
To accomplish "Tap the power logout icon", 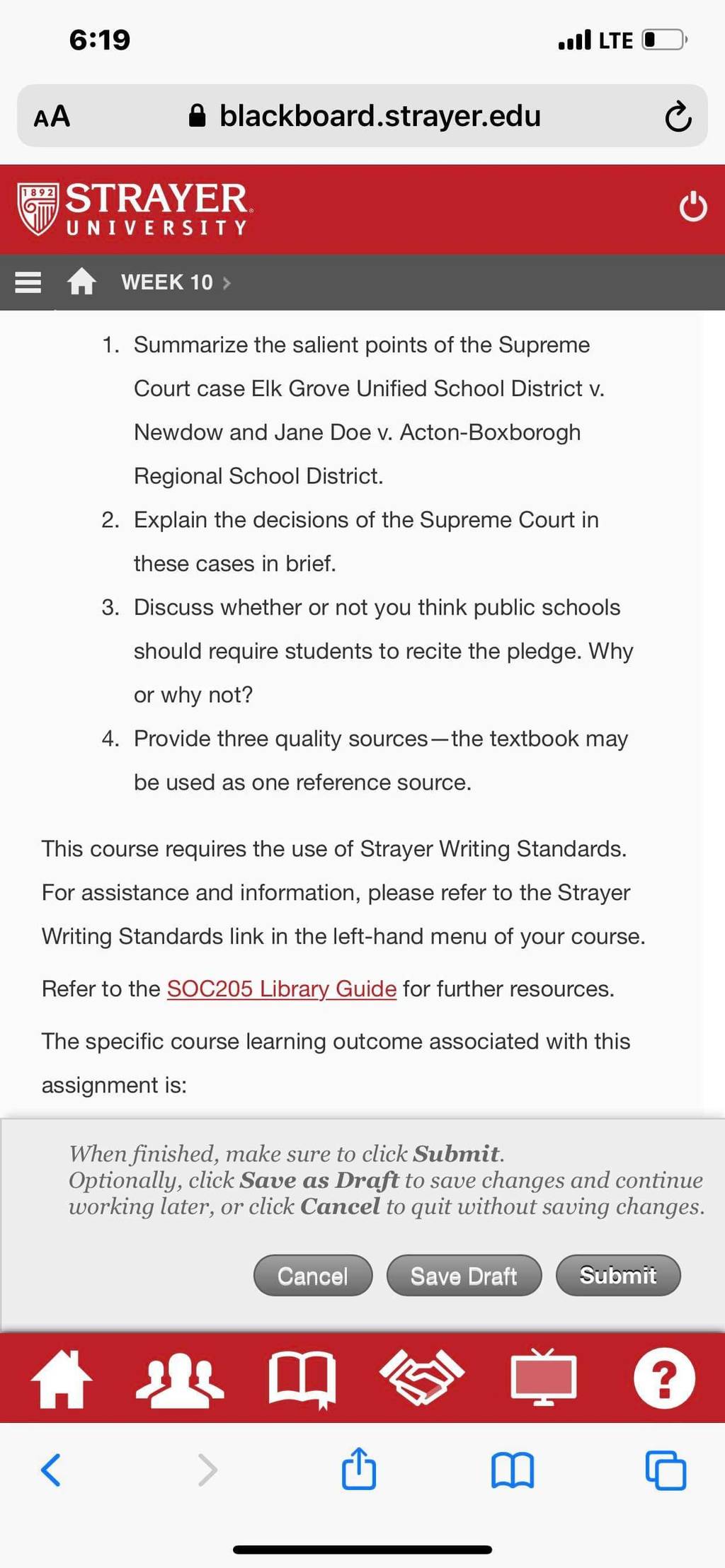I will [x=692, y=207].
